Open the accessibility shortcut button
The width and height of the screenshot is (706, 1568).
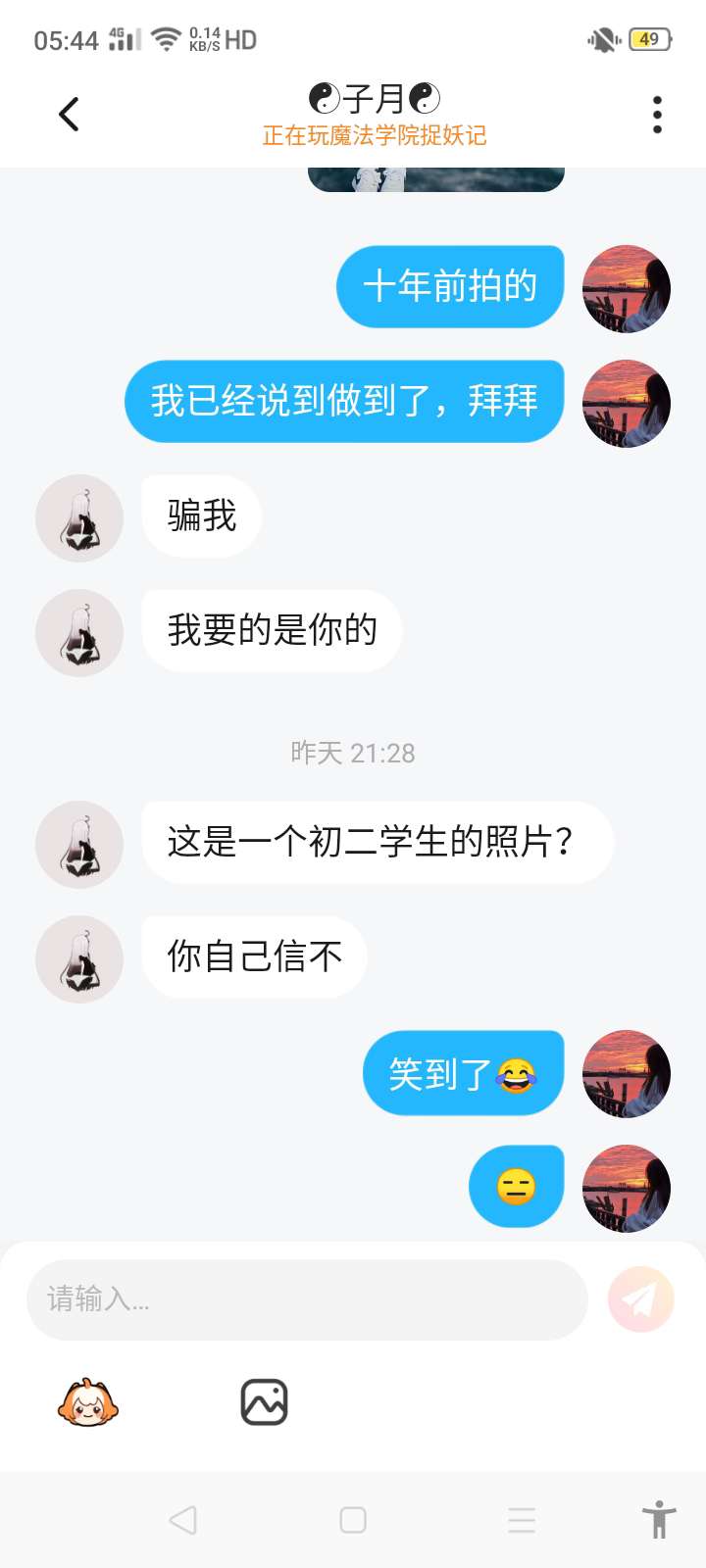click(659, 1520)
